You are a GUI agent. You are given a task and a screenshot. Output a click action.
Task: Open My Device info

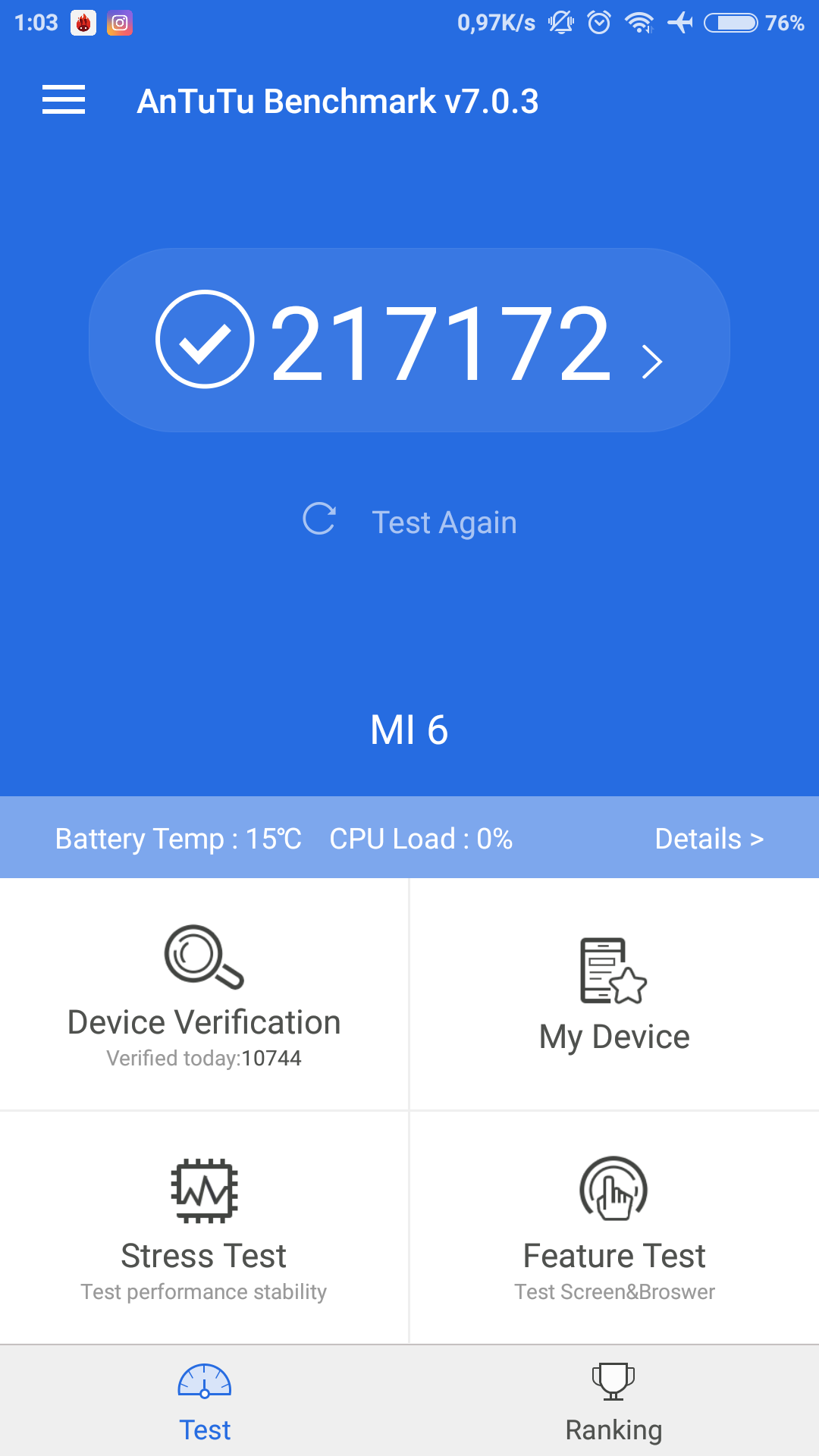coord(614,995)
